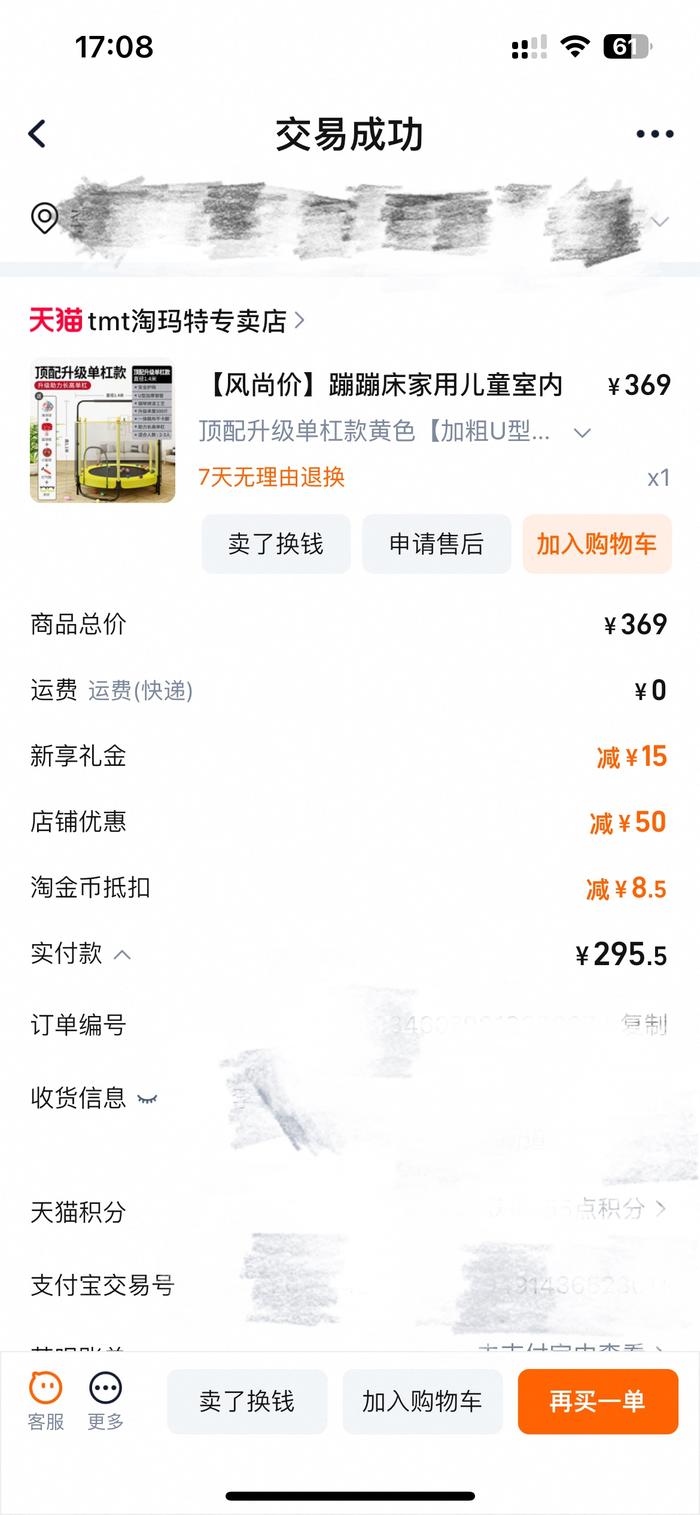
Task: Open 更多 options in bottom bar
Action: [105, 1399]
